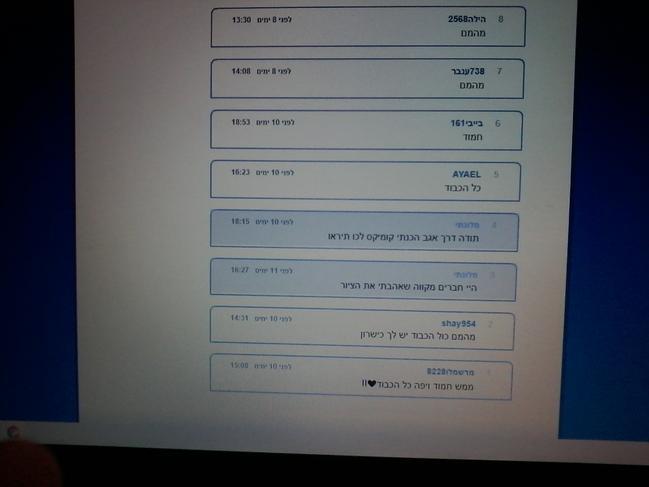This screenshot has height=487, width=649.
Task: Open the profile of commenter AYAEL
Action: (x=466, y=174)
